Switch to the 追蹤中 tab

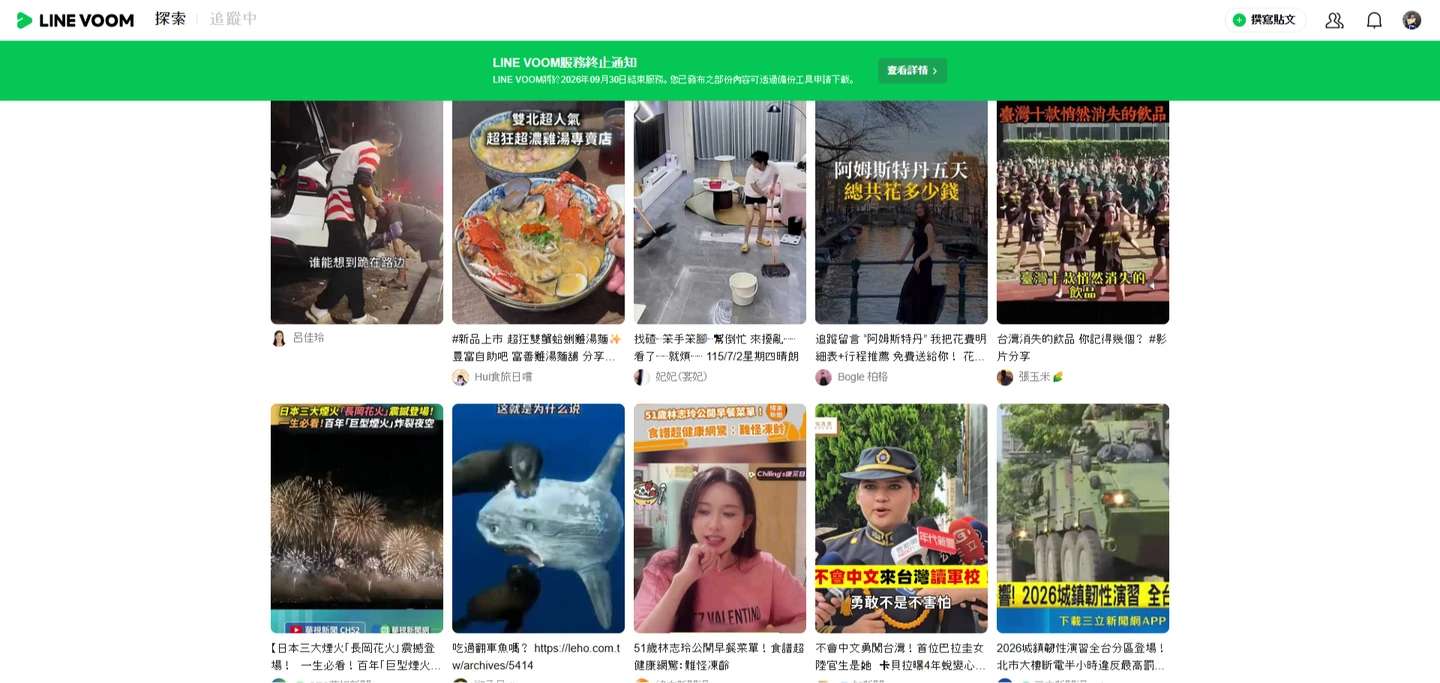[x=233, y=19]
